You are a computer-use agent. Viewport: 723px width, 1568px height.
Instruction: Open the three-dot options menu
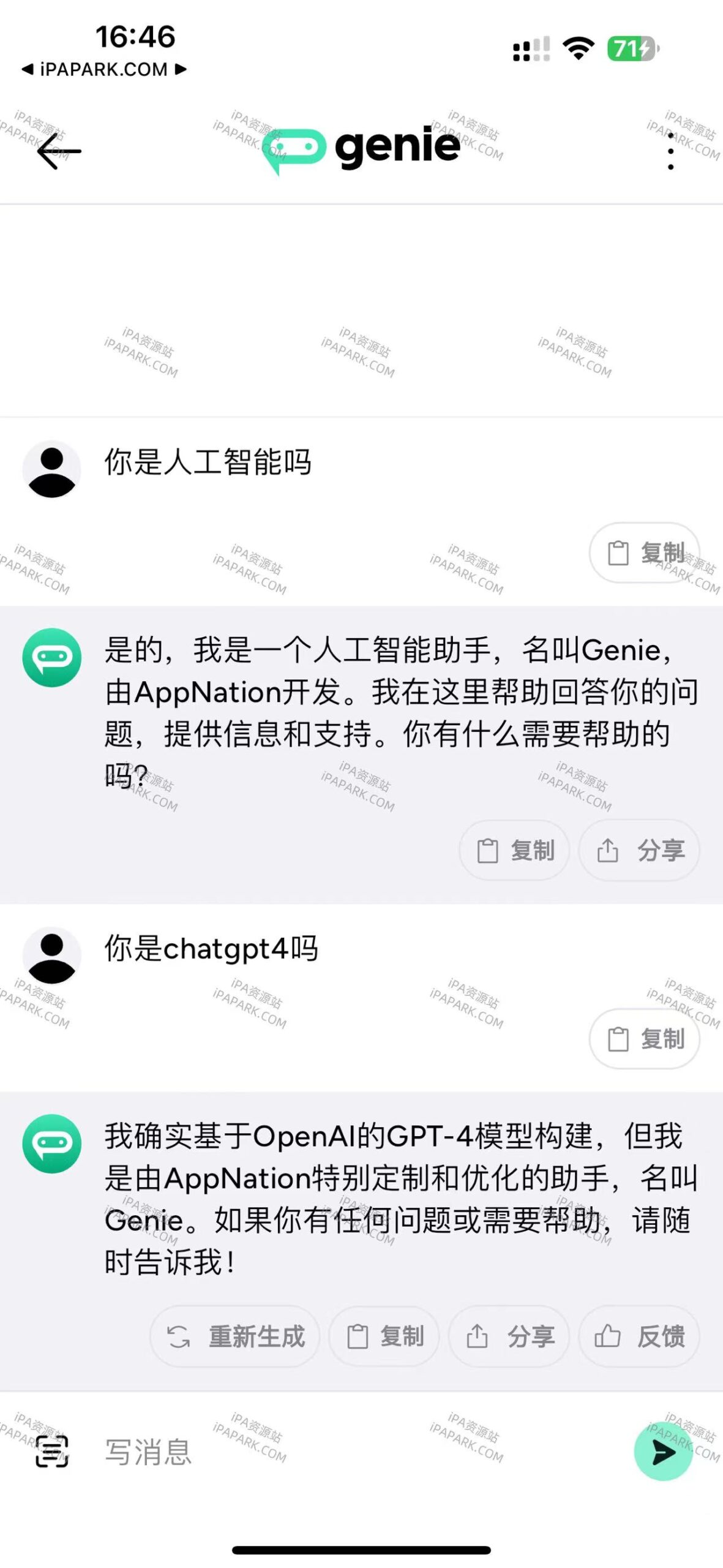point(669,152)
